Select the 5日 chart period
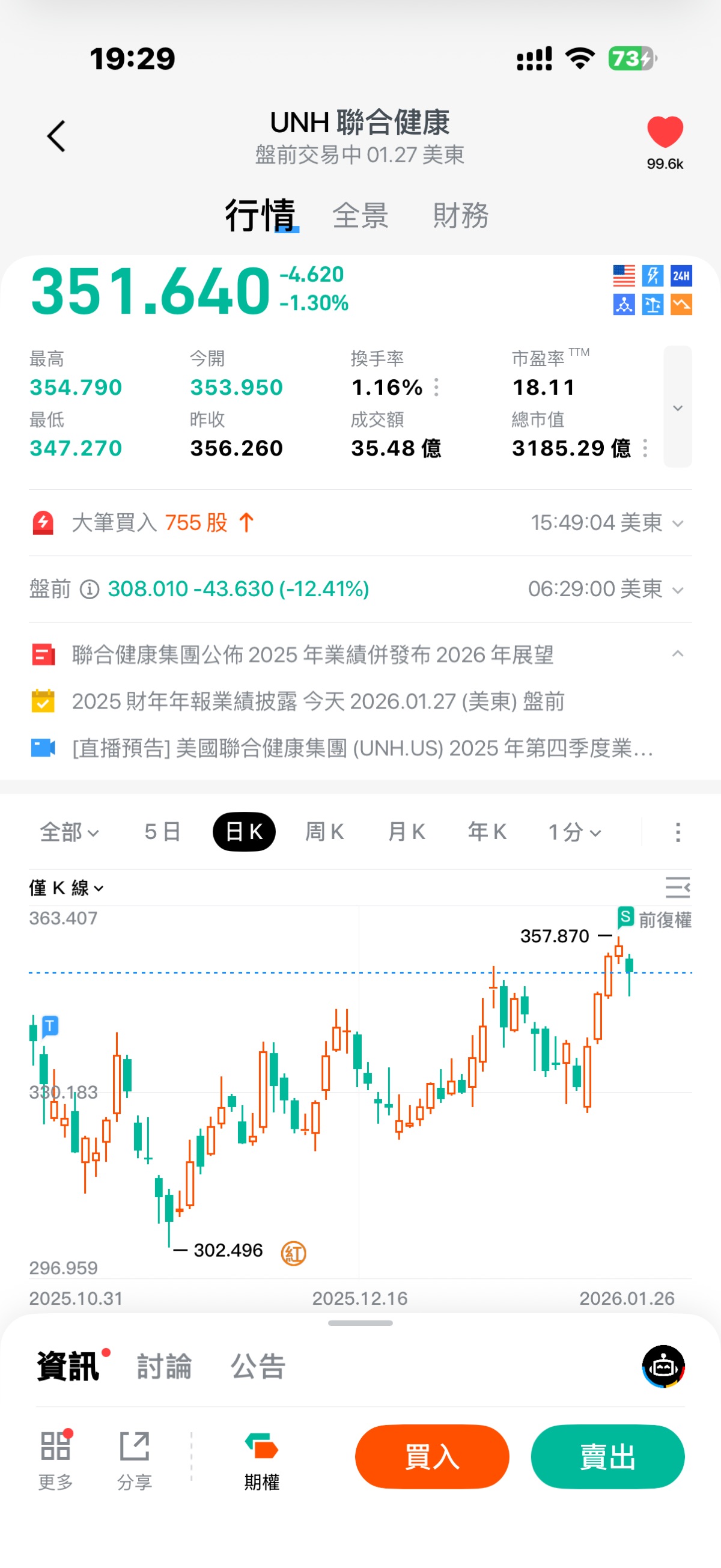The image size is (721, 1568). 162,832
